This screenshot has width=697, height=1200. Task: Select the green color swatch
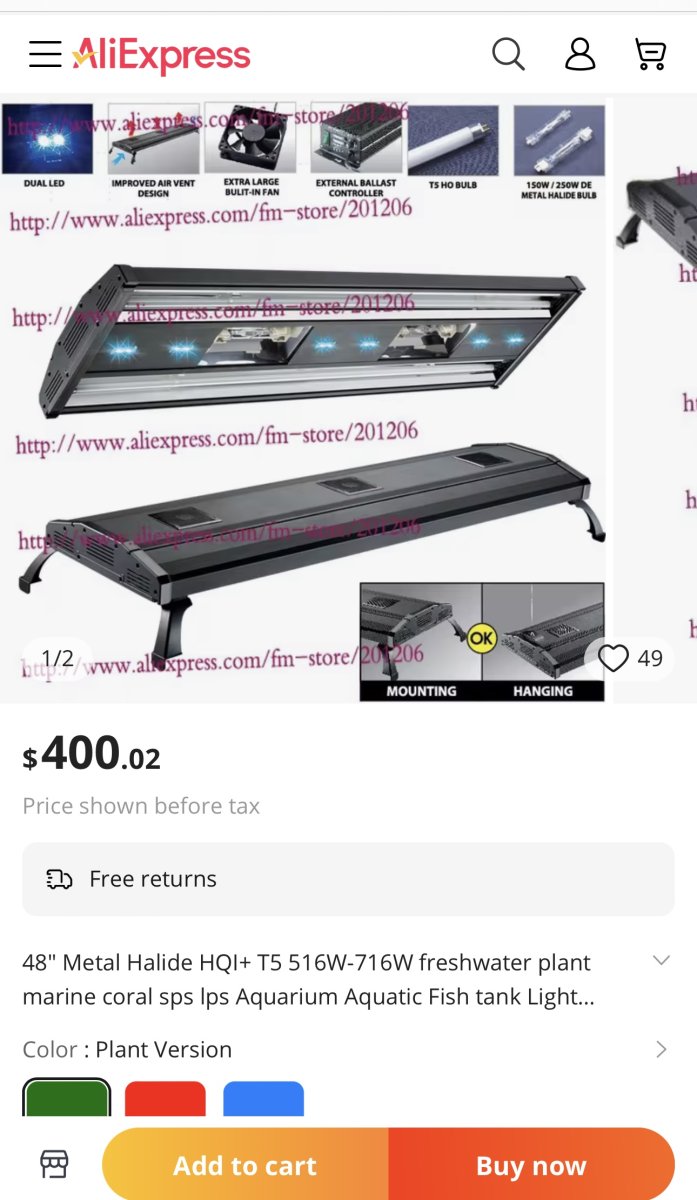click(67, 1098)
